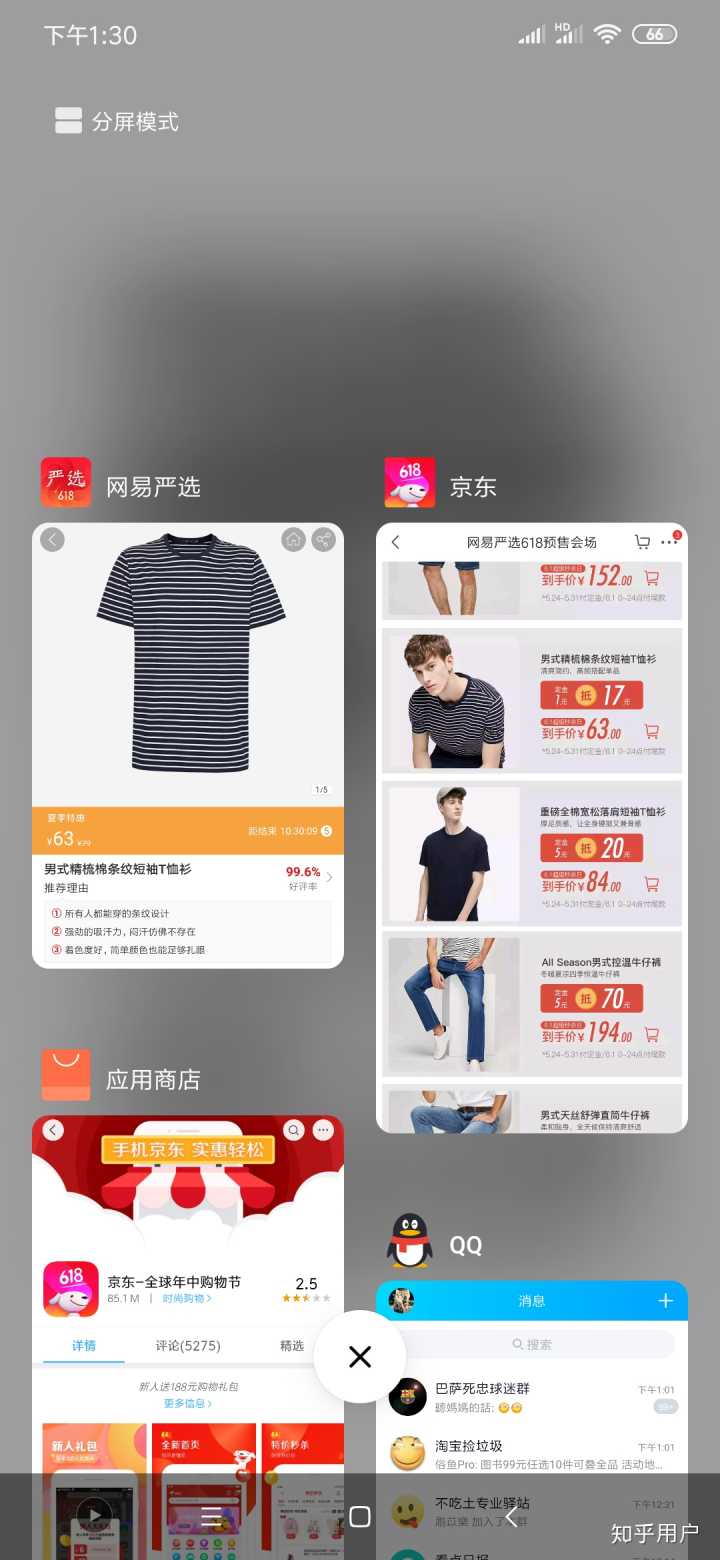Open the QQ app card
Screen dimensions: 720x1560
[x=532, y=1400]
